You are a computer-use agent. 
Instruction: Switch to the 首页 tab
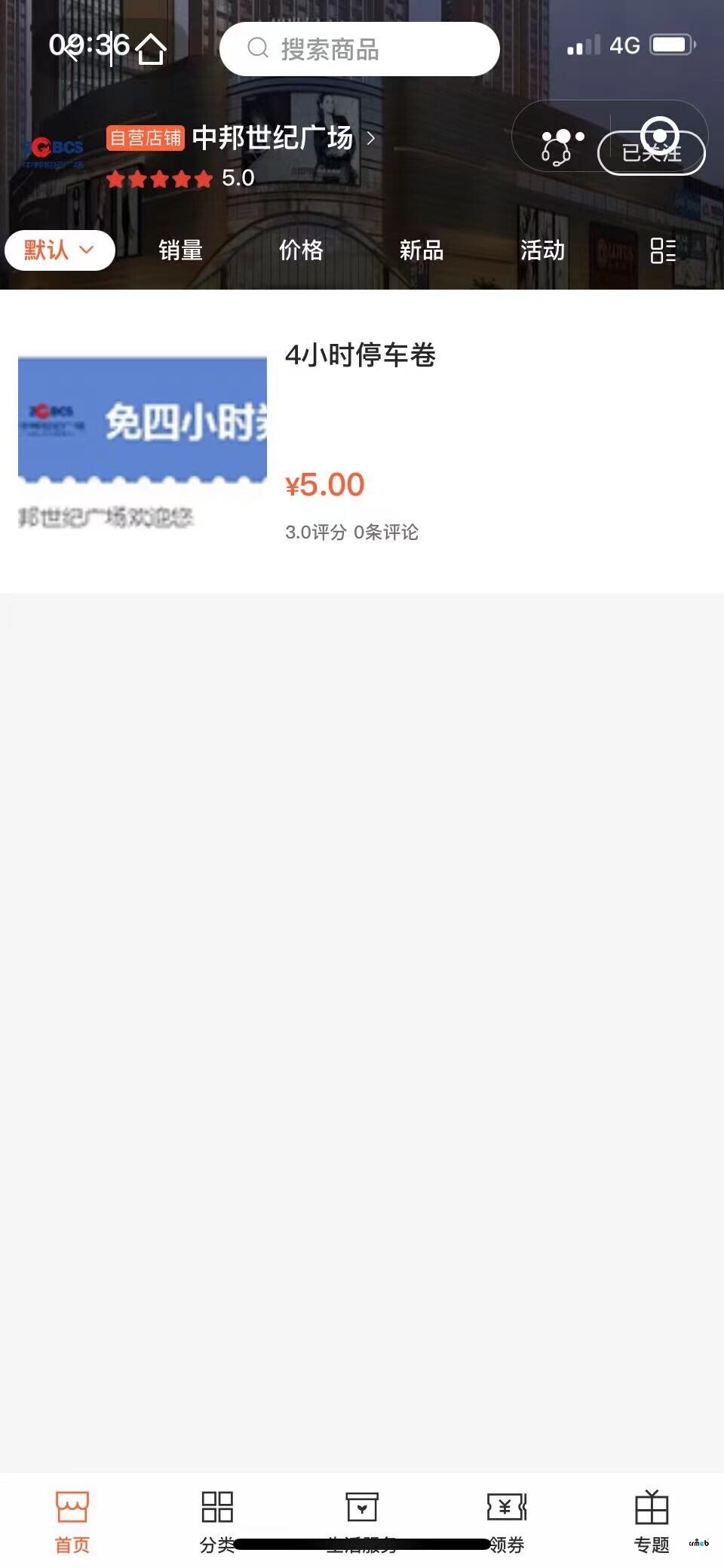coord(72,1521)
